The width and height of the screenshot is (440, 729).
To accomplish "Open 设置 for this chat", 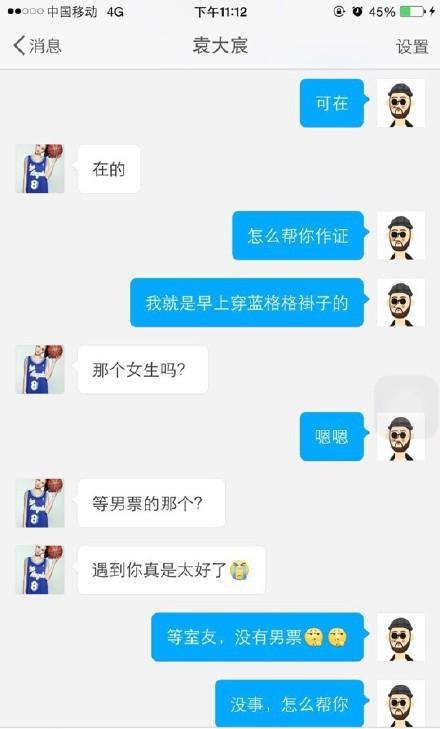I will click(412, 46).
